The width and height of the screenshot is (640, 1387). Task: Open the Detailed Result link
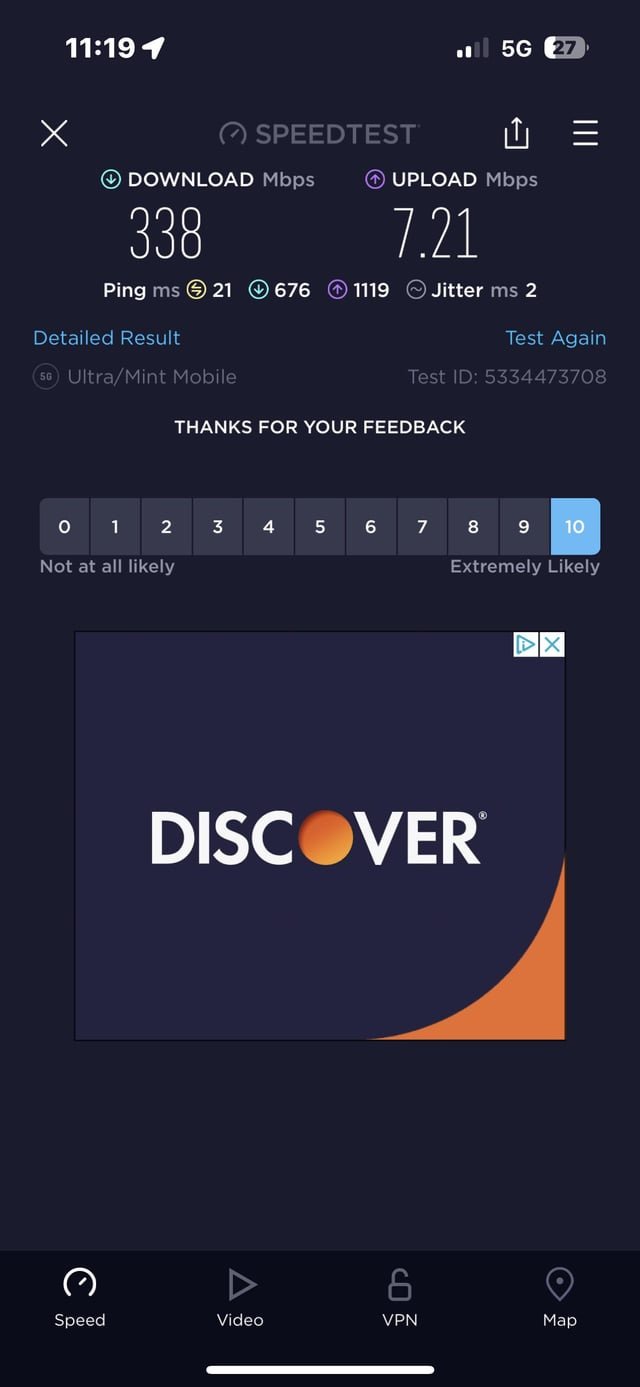coord(107,338)
